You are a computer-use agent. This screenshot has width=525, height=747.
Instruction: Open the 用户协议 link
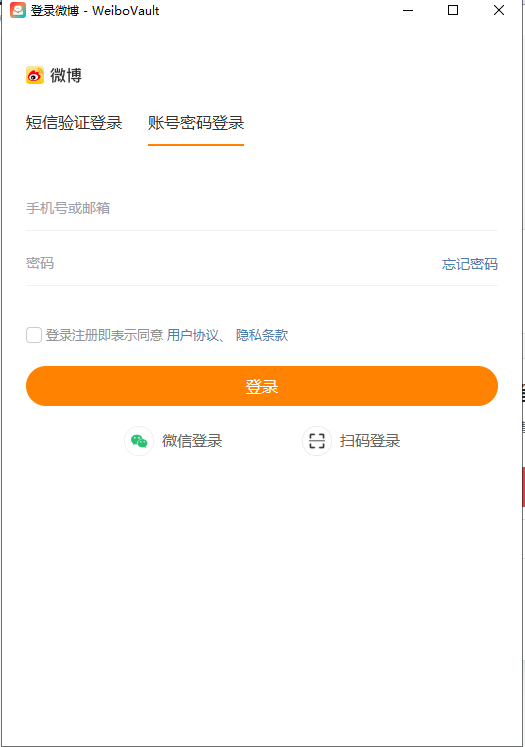192,335
